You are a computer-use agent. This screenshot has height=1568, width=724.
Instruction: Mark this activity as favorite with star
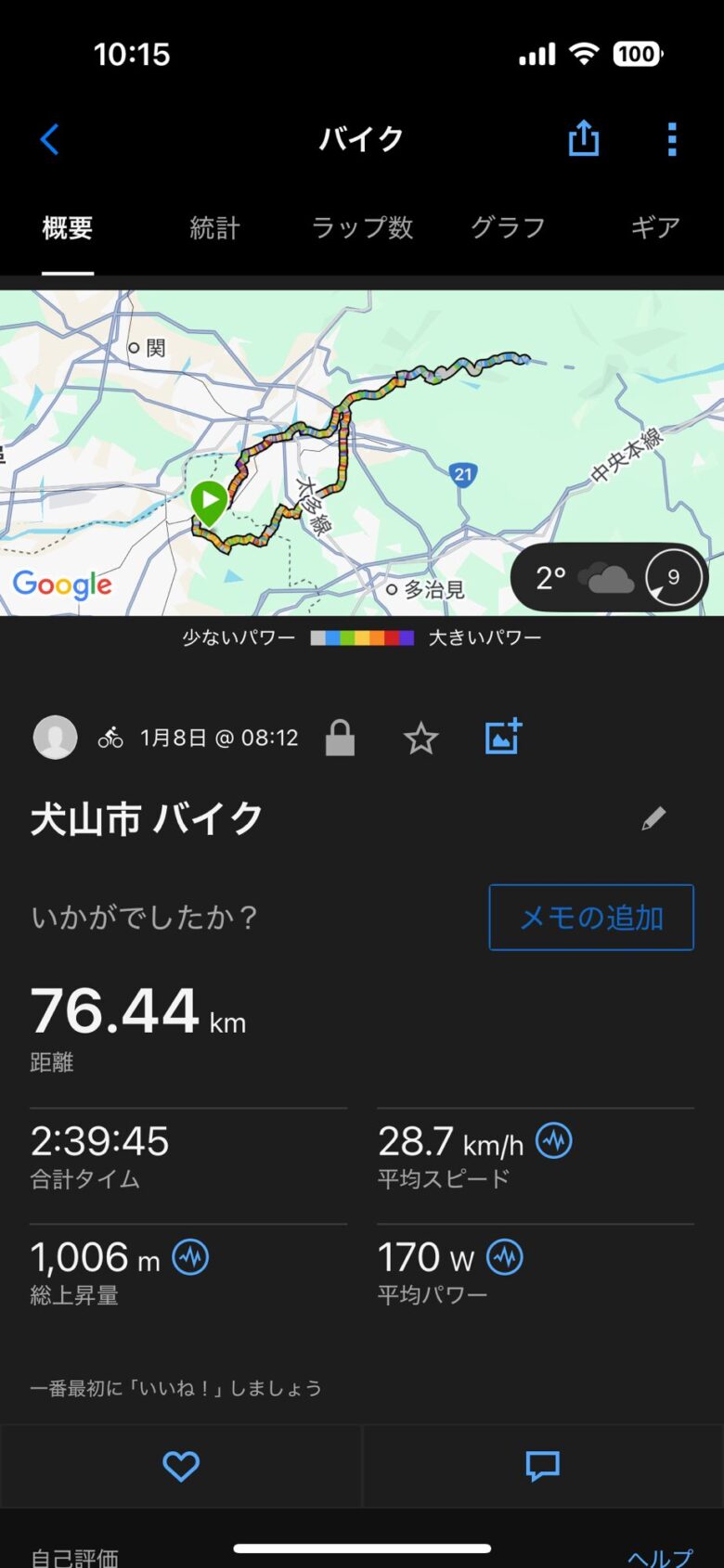point(420,739)
